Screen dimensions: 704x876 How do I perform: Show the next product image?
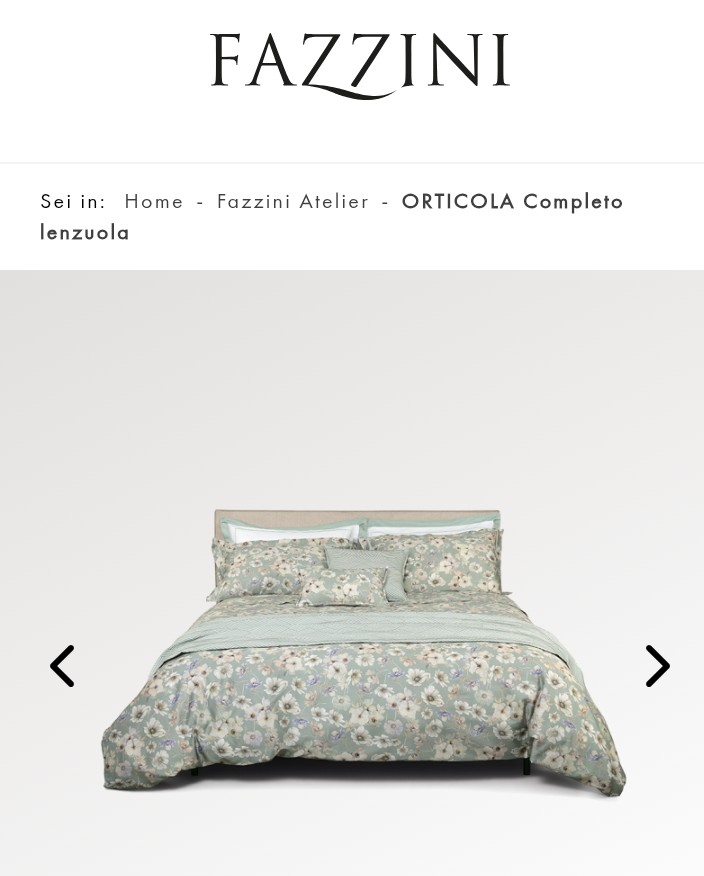click(657, 666)
